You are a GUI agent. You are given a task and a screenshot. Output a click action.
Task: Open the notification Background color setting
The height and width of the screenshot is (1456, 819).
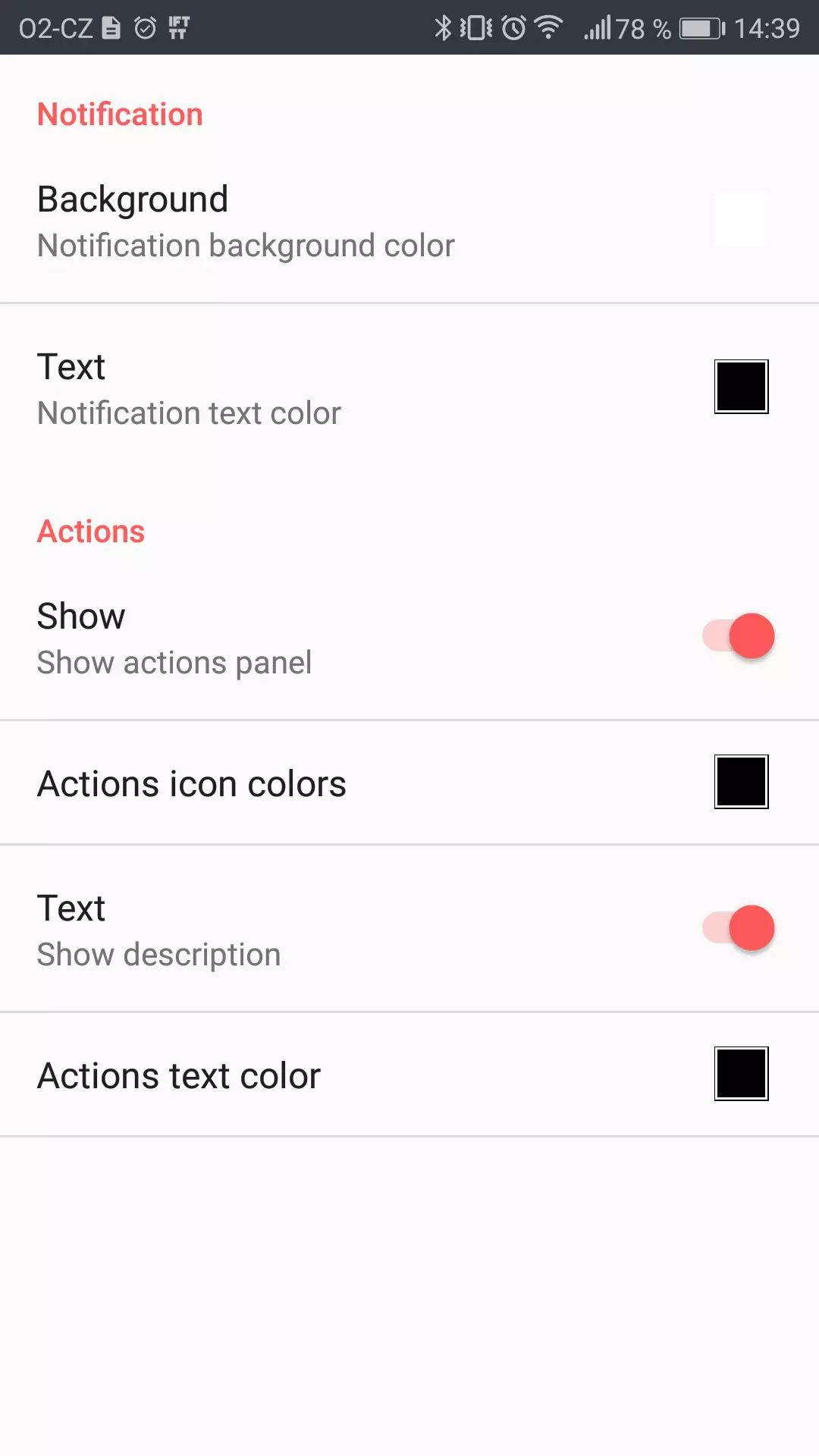coord(409,221)
